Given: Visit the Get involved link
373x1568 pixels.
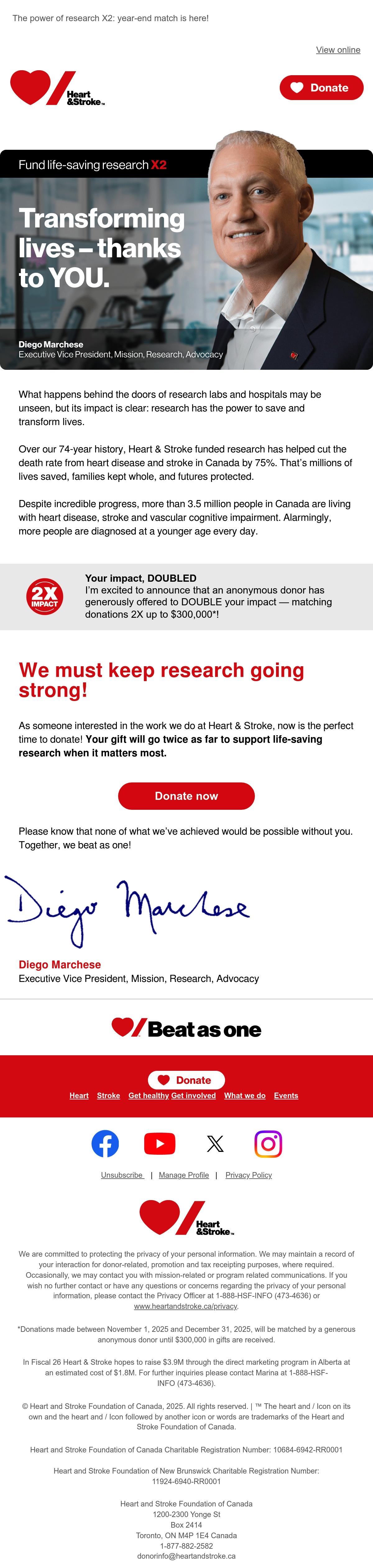Looking at the screenshot, I should point(194,1095).
